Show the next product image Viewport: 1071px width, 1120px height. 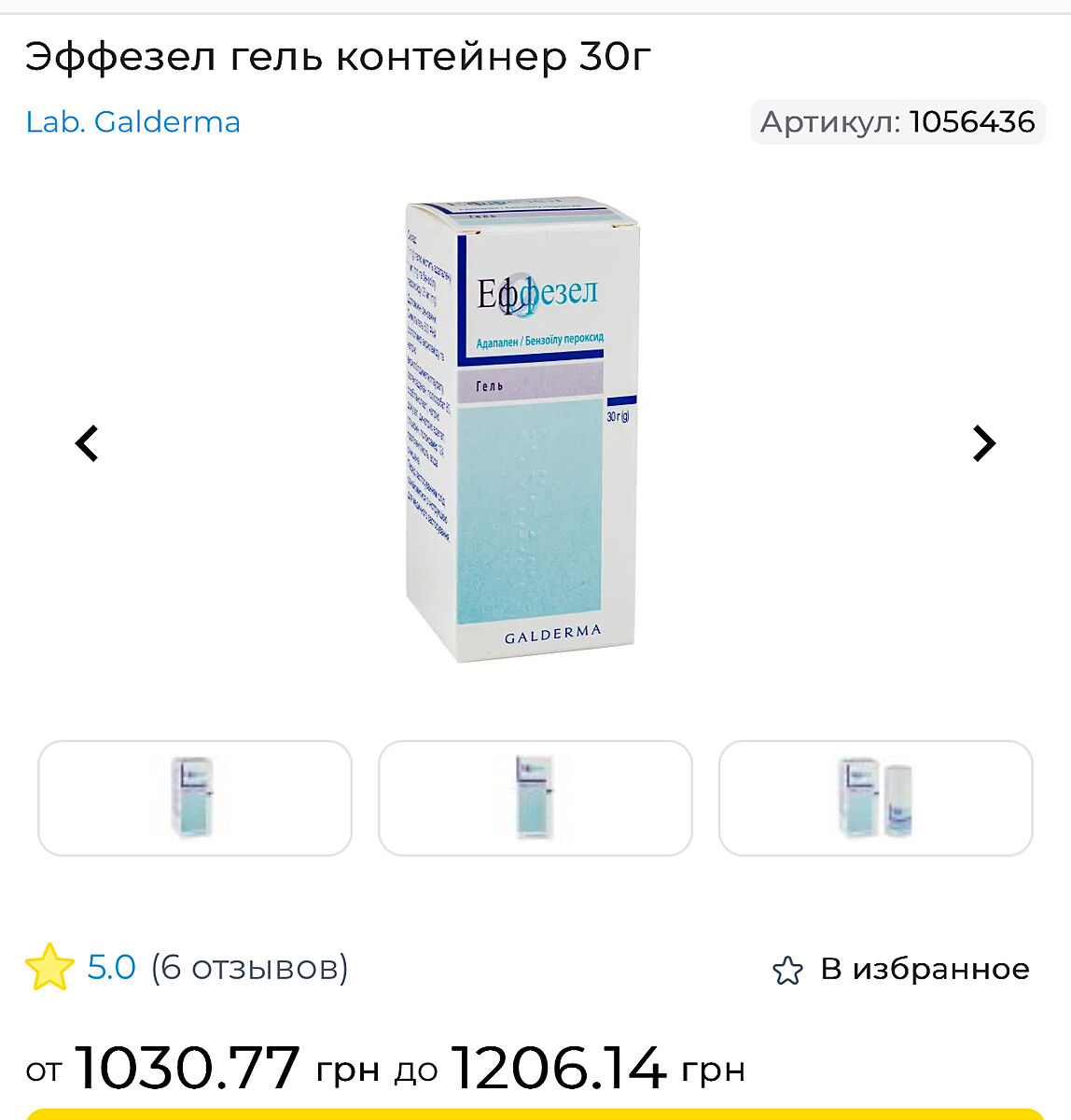point(983,443)
